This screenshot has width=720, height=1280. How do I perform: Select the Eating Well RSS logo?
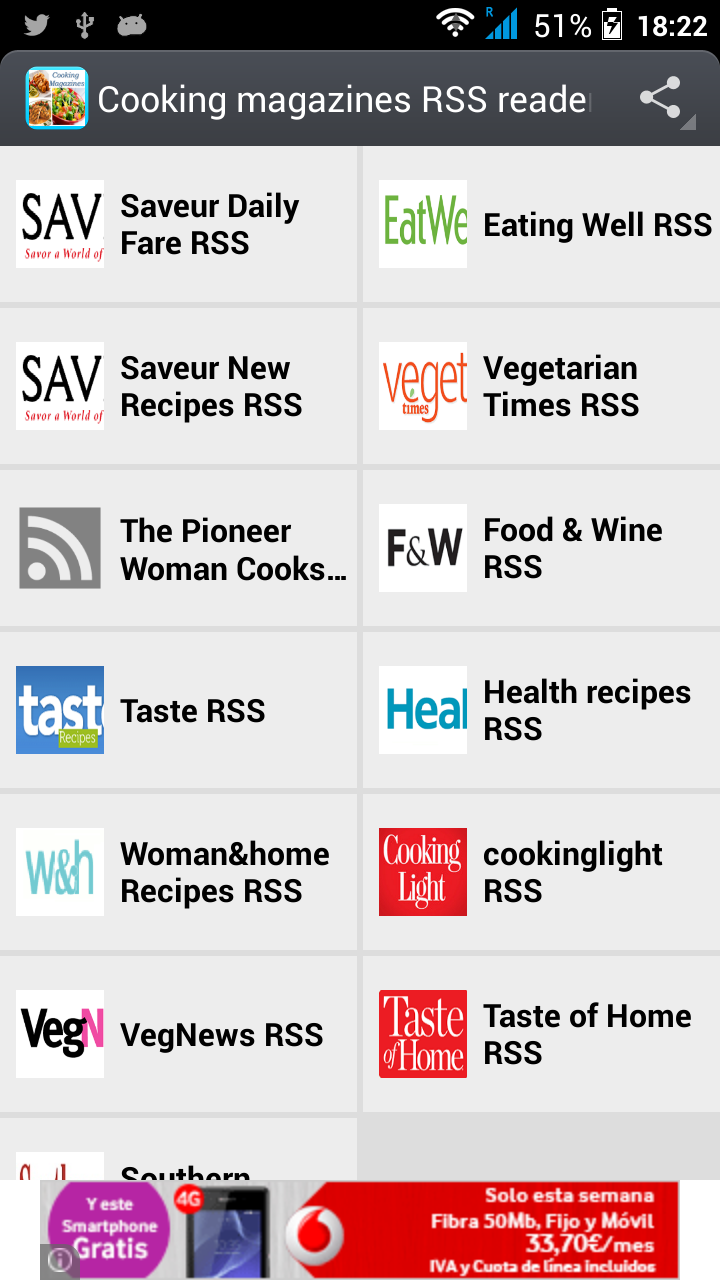pos(422,224)
